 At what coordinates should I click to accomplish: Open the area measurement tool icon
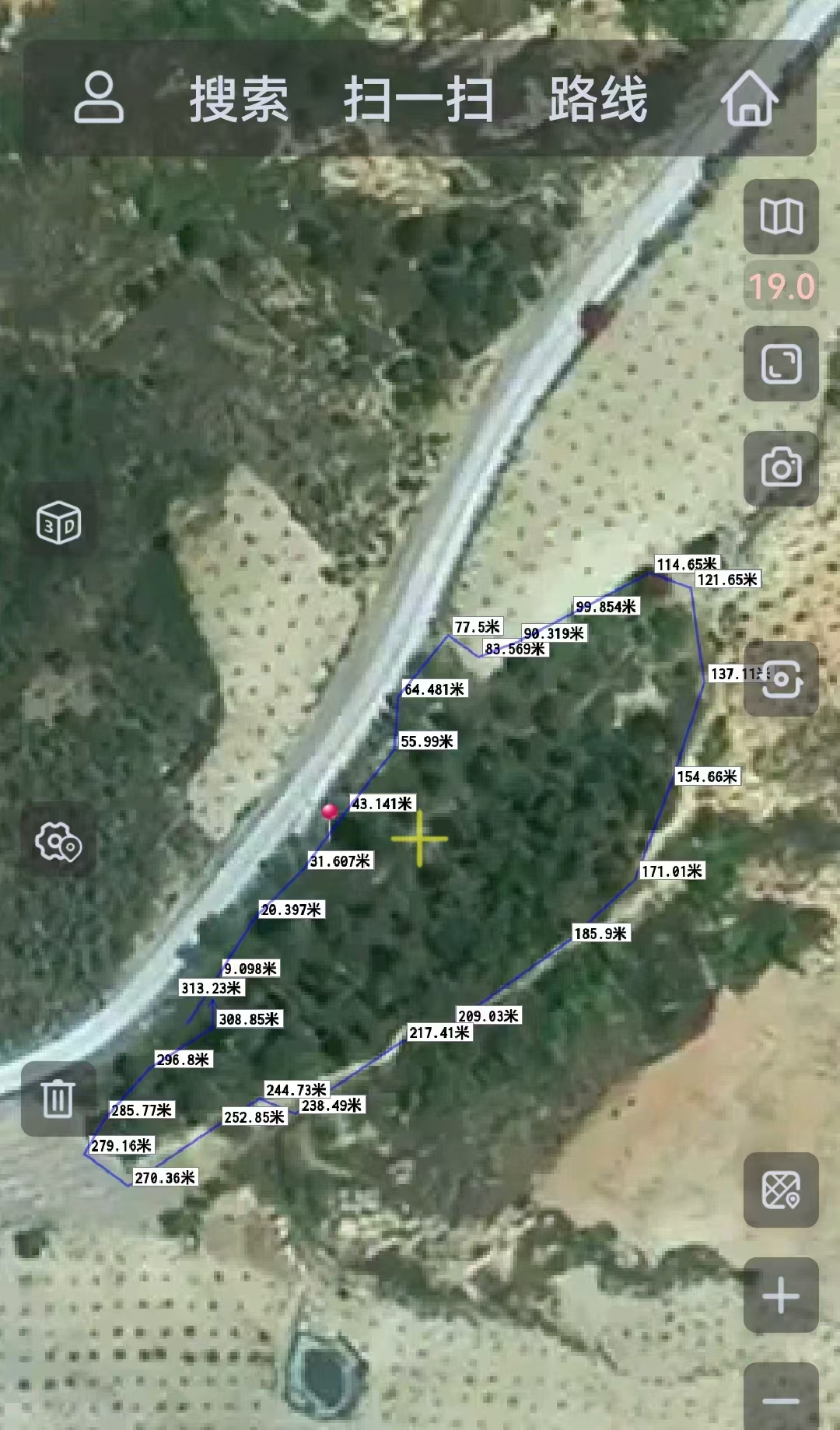(781, 1190)
